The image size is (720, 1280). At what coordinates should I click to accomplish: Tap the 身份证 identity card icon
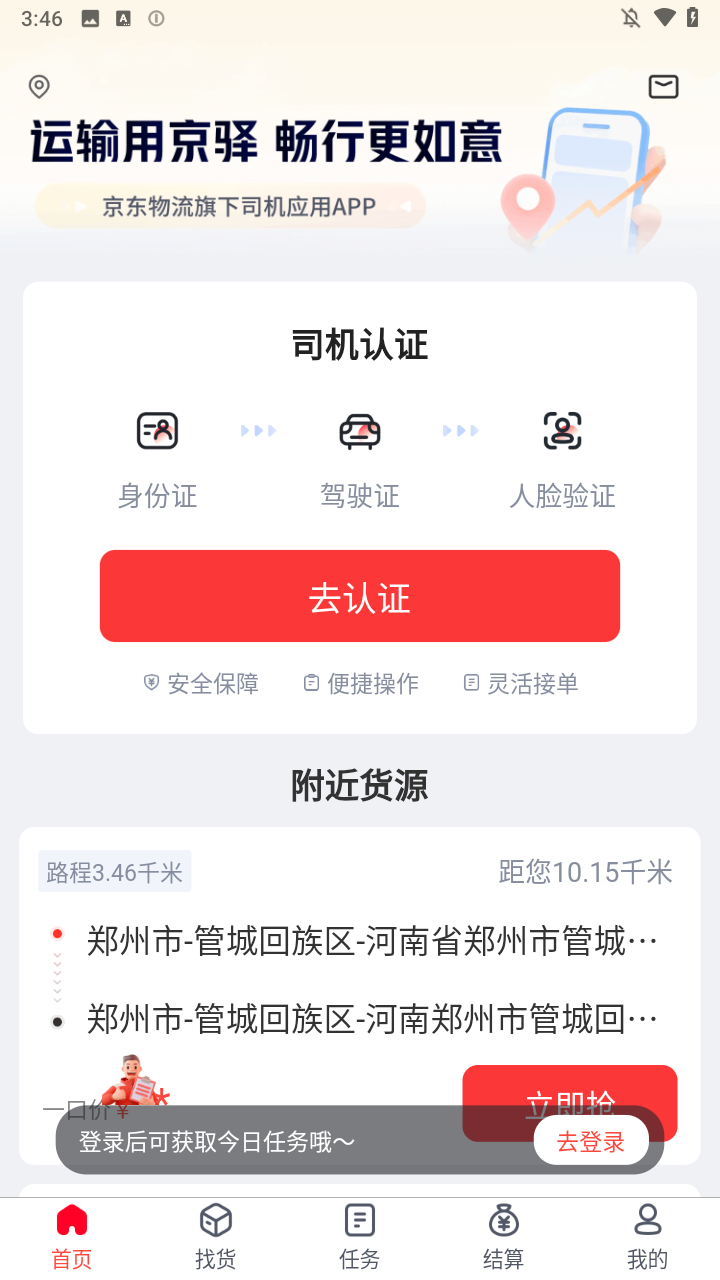pyautogui.click(x=157, y=430)
